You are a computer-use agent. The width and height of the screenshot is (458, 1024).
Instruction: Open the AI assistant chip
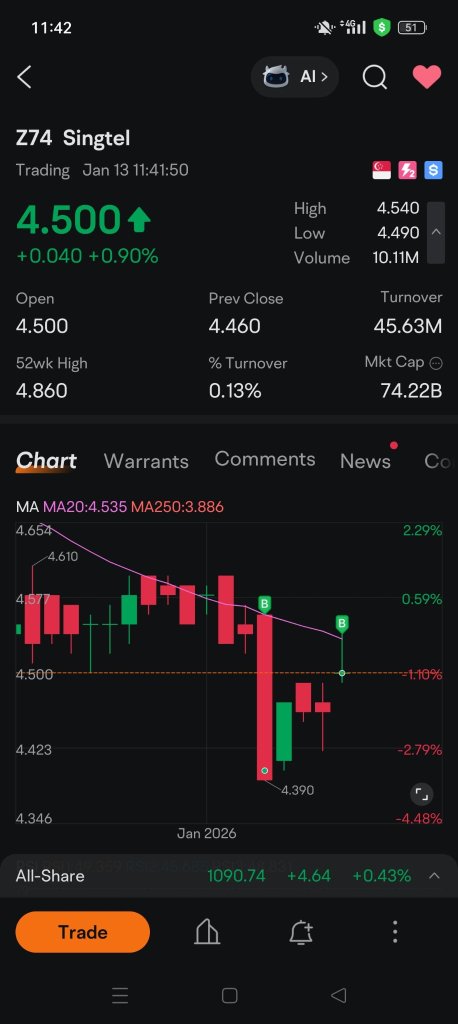295,77
